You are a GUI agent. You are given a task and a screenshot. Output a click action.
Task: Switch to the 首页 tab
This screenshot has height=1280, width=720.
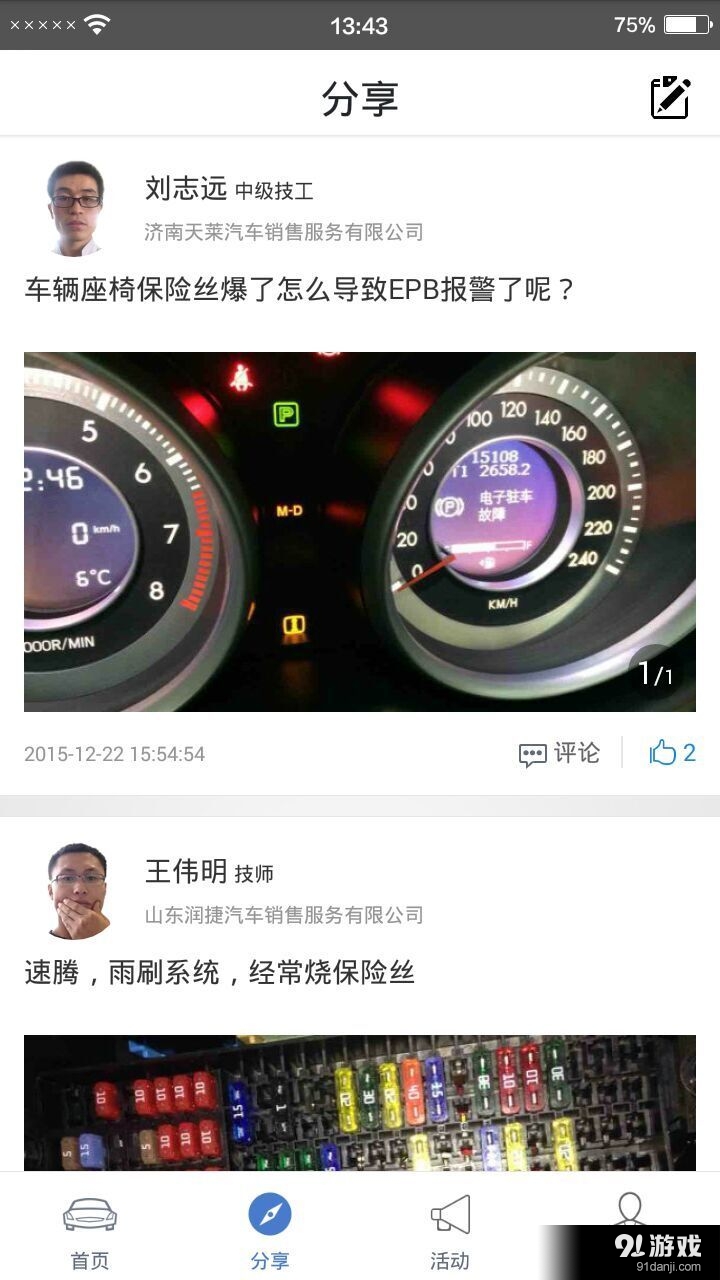[x=88, y=1228]
